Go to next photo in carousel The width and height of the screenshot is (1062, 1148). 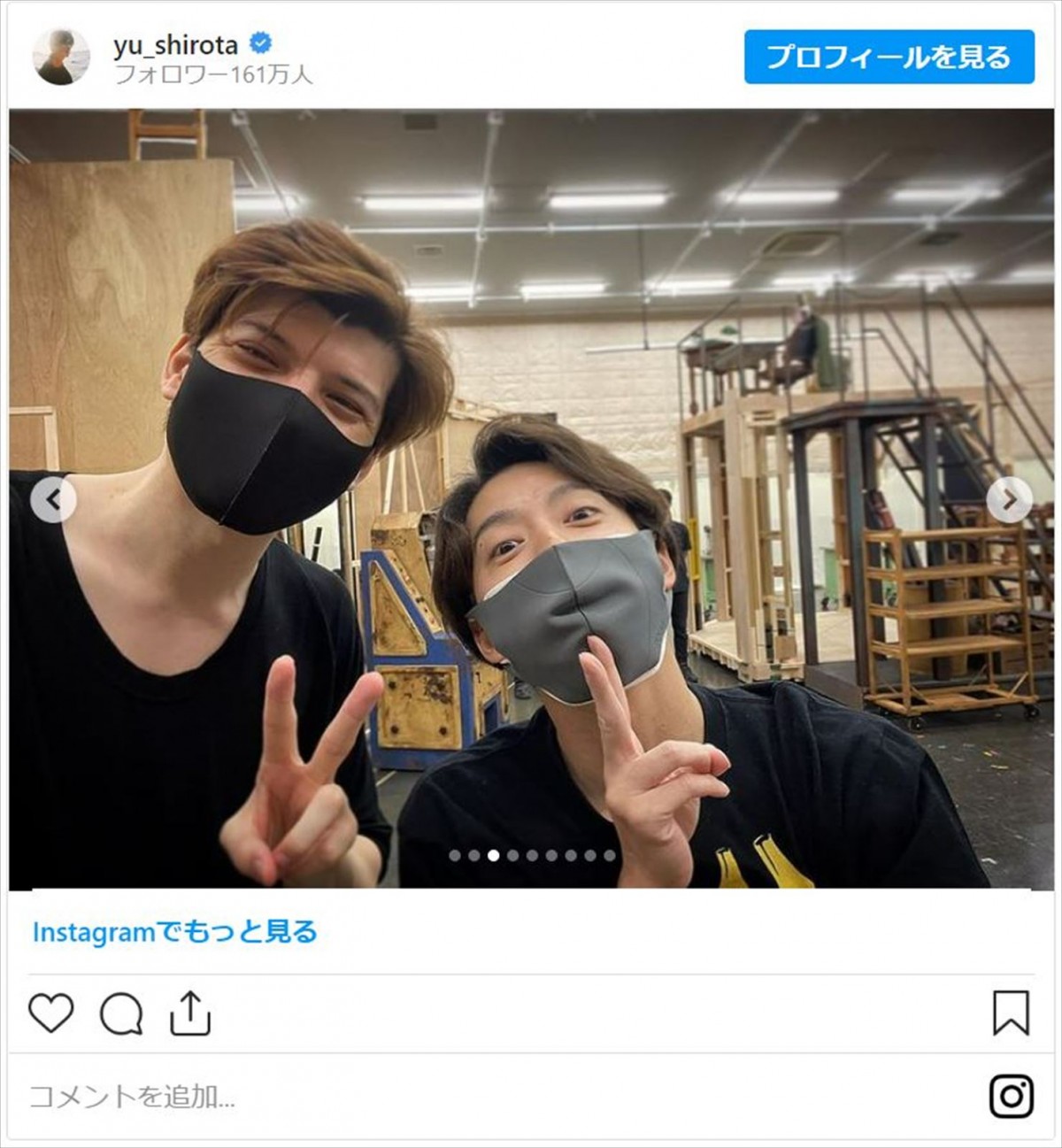pos(1009,501)
